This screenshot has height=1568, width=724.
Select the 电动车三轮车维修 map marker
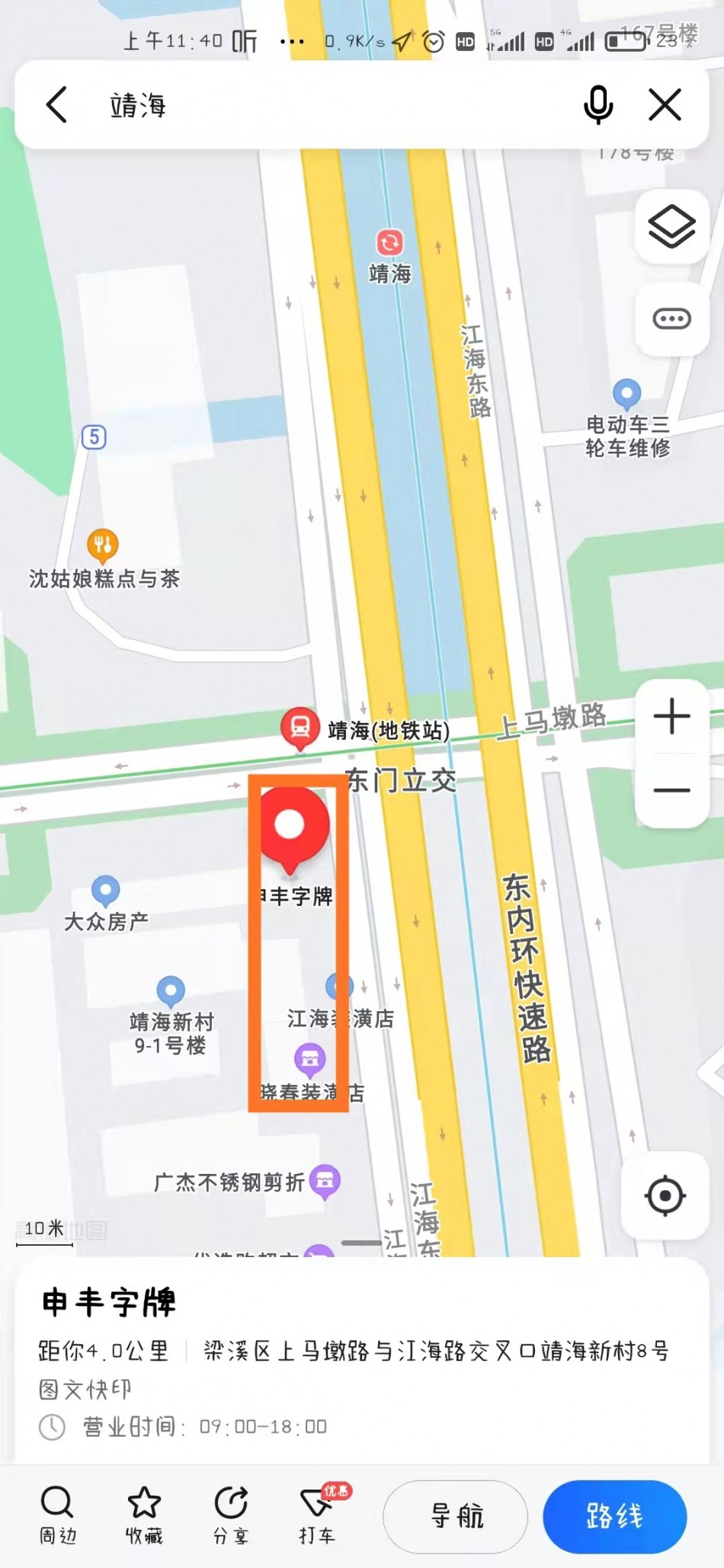pyautogui.click(x=626, y=394)
